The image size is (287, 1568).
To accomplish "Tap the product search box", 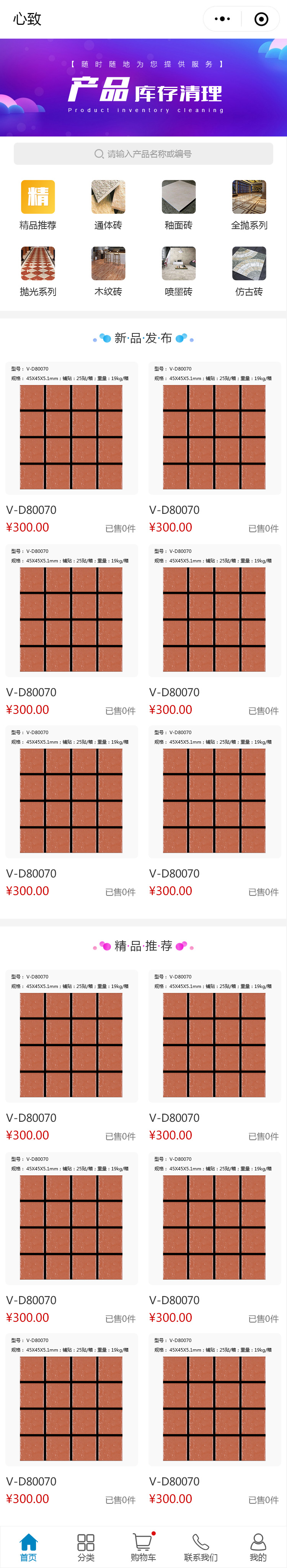I will (143, 154).
